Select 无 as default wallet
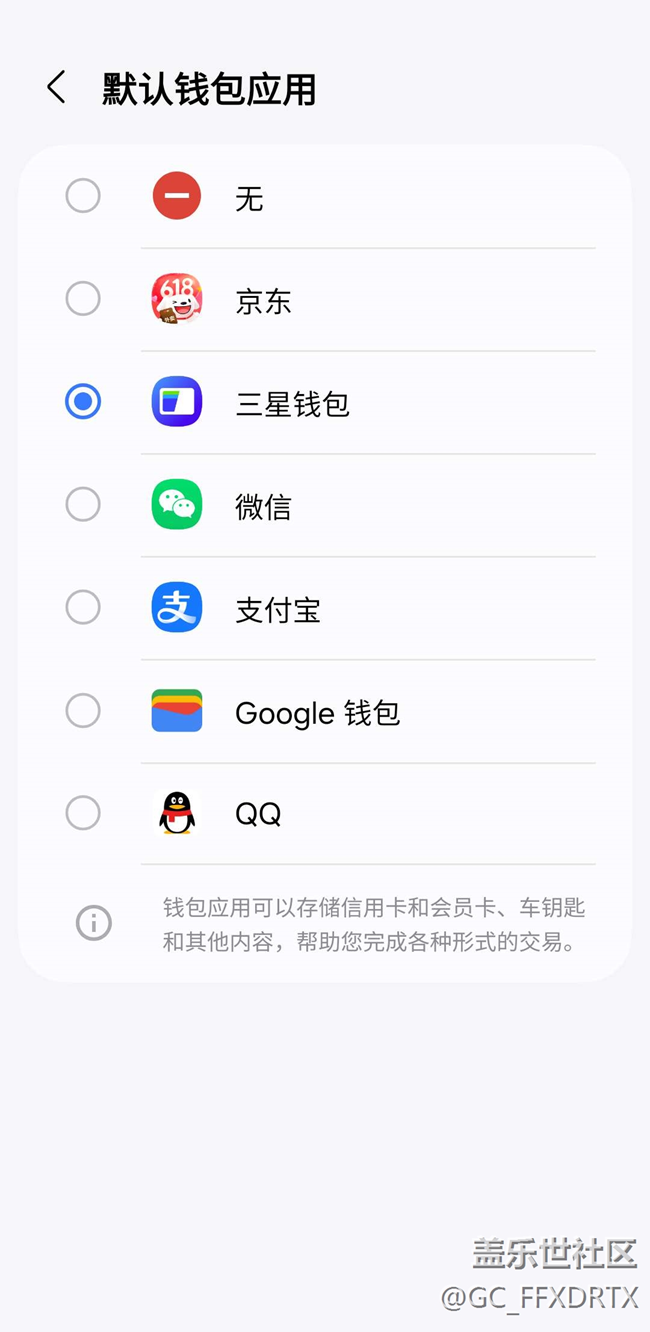Image resolution: width=650 pixels, height=1332 pixels. (325, 197)
